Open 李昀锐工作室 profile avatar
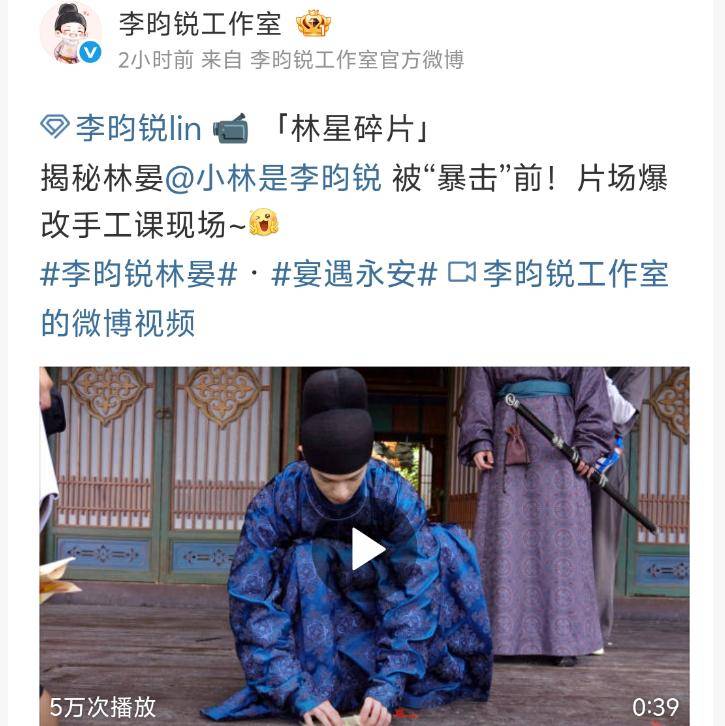This screenshot has width=725, height=726. [x=70, y=33]
